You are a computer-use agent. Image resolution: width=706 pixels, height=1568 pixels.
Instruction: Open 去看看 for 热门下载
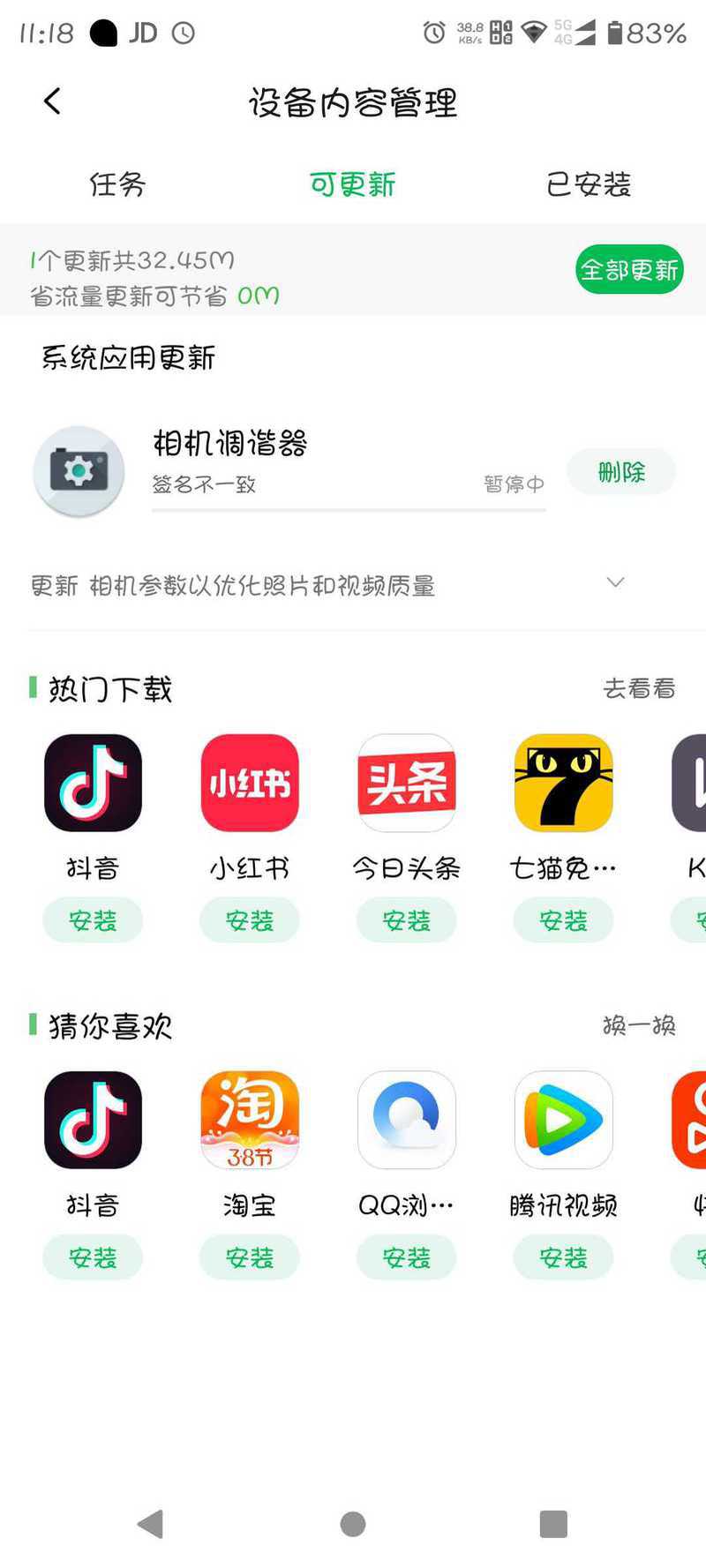click(x=639, y=688)
